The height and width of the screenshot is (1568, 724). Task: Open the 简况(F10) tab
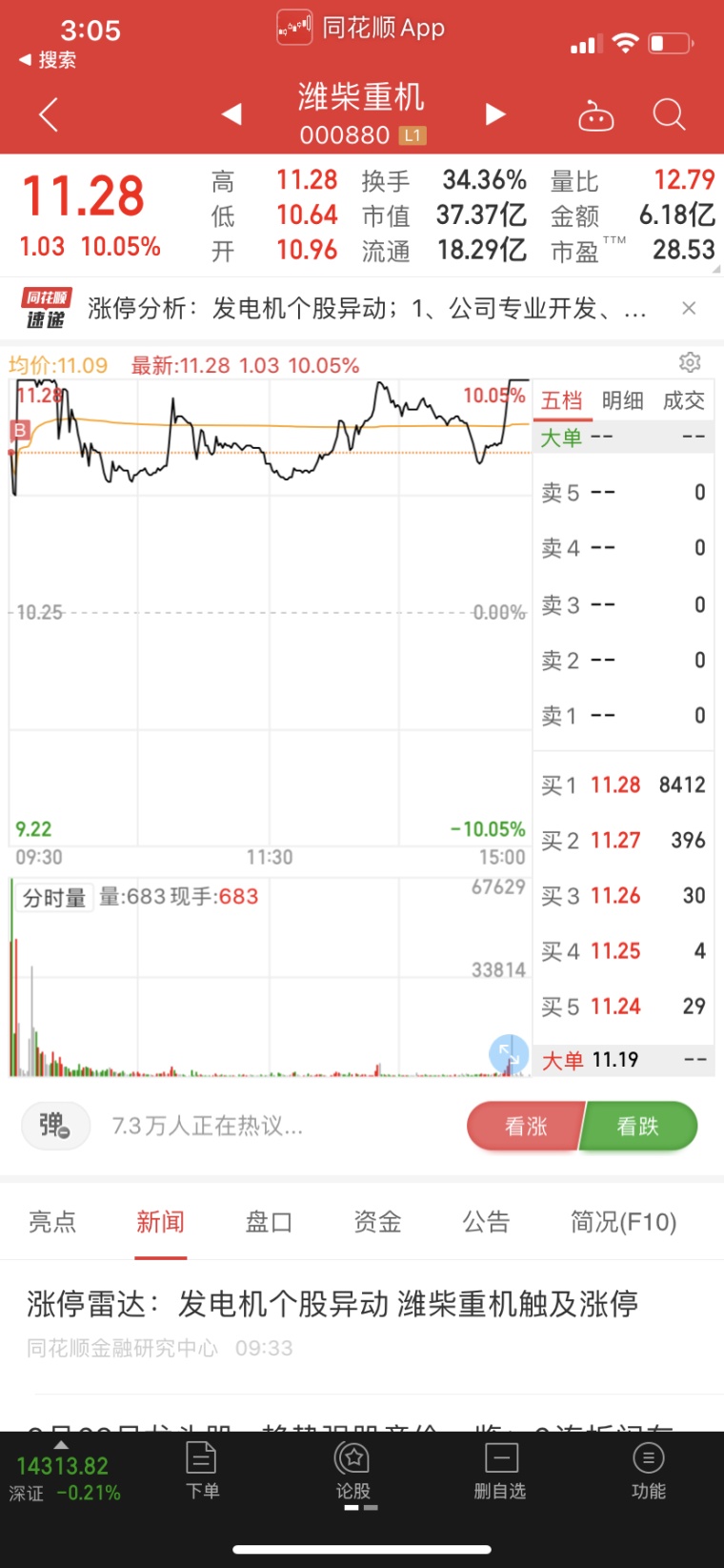[623, 1222]
